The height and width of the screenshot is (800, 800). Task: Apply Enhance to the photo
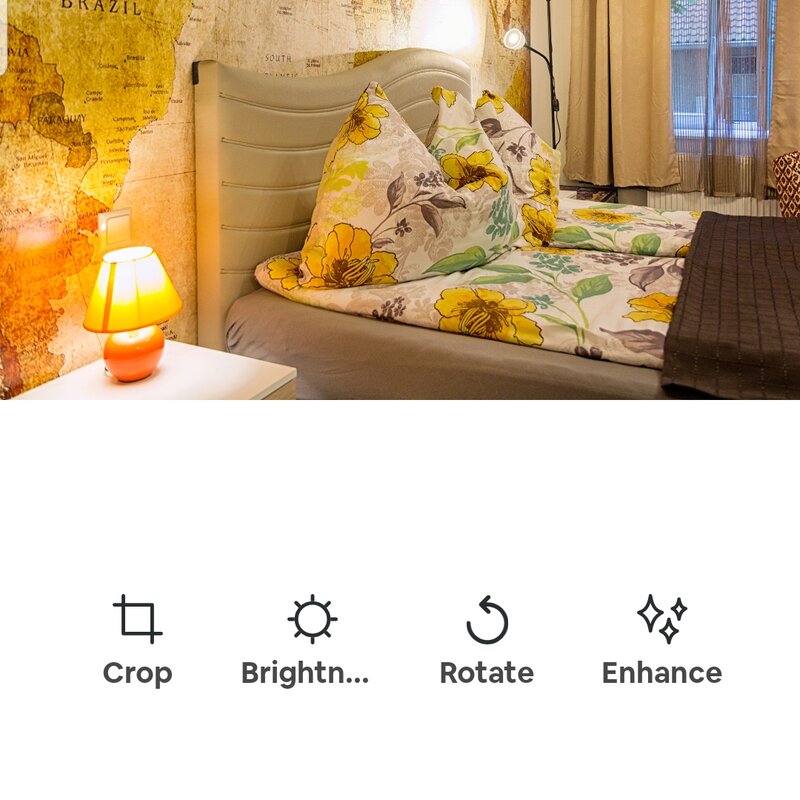(x=662, y=640)
